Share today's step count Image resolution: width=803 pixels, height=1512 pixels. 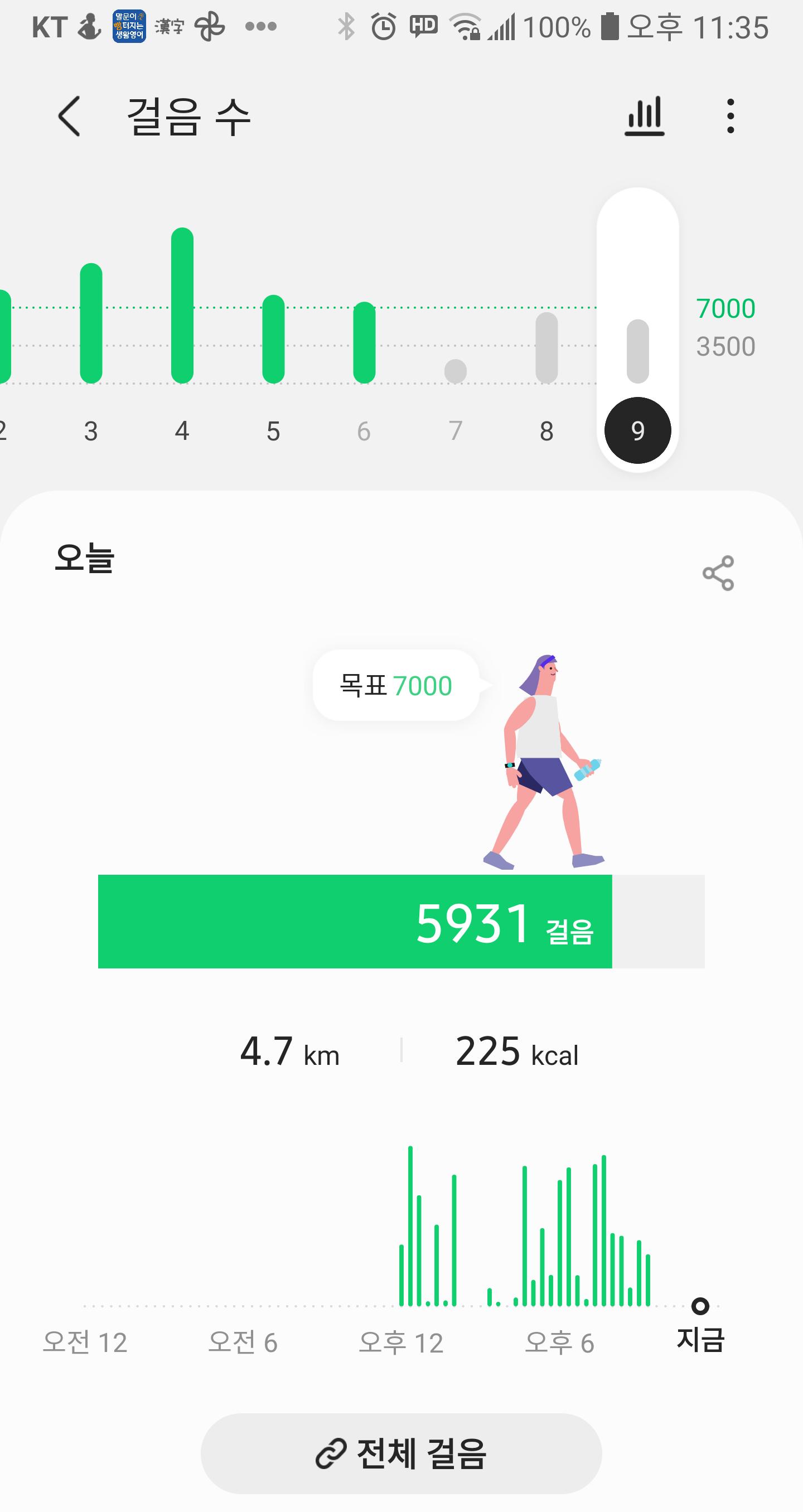click(718, 573)
